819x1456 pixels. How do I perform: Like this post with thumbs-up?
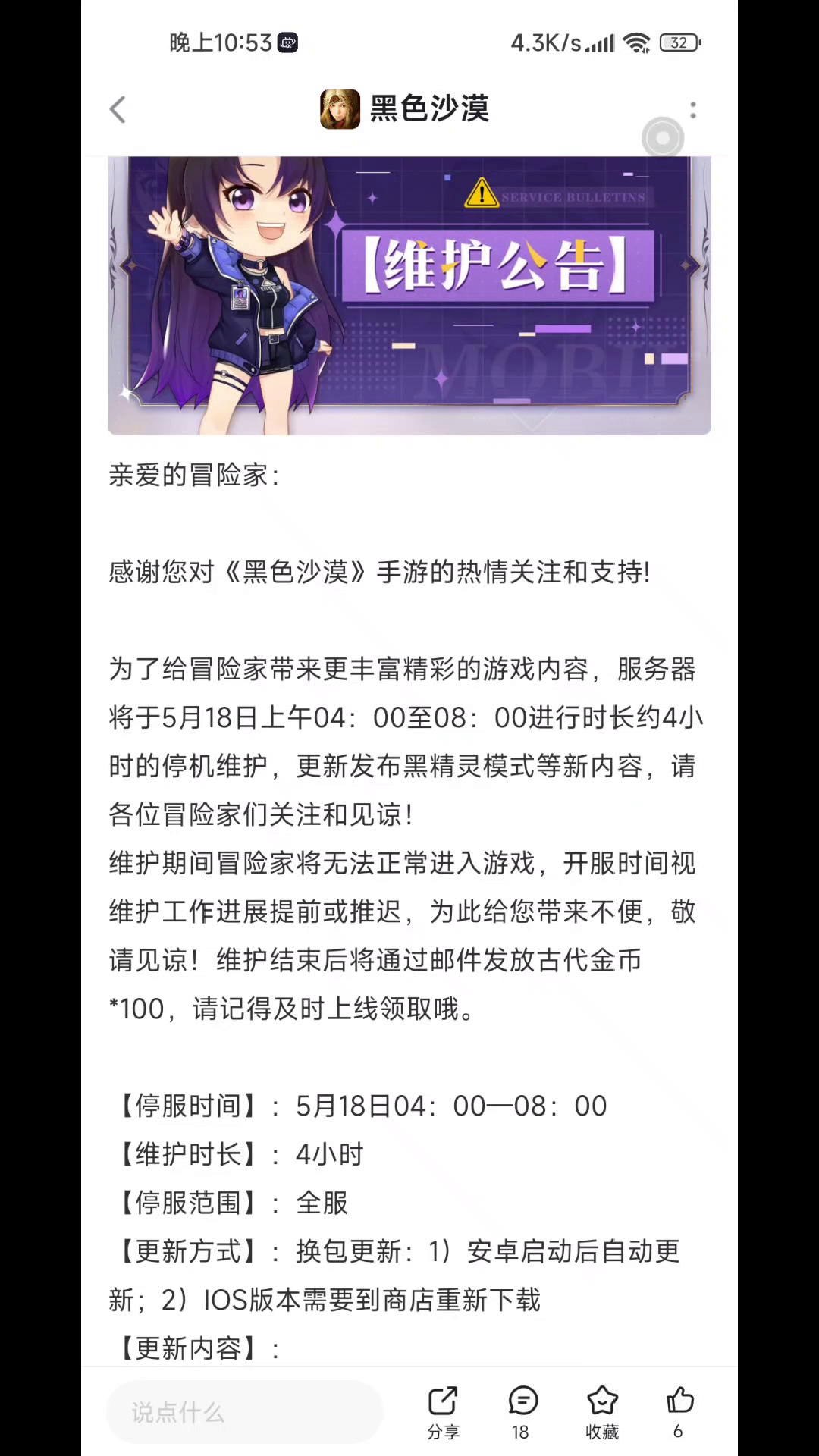point(679,1413)
